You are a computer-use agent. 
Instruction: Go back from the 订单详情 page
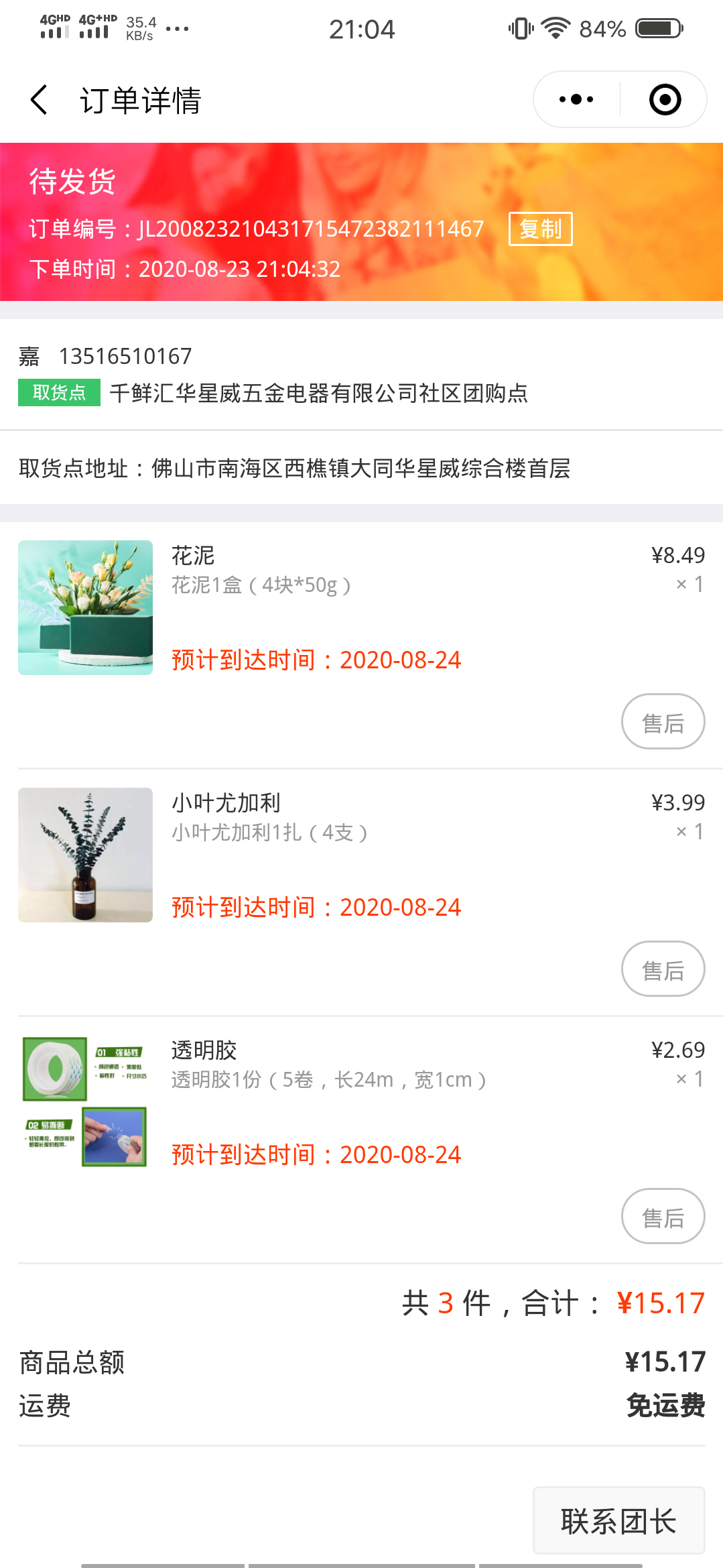40,100
